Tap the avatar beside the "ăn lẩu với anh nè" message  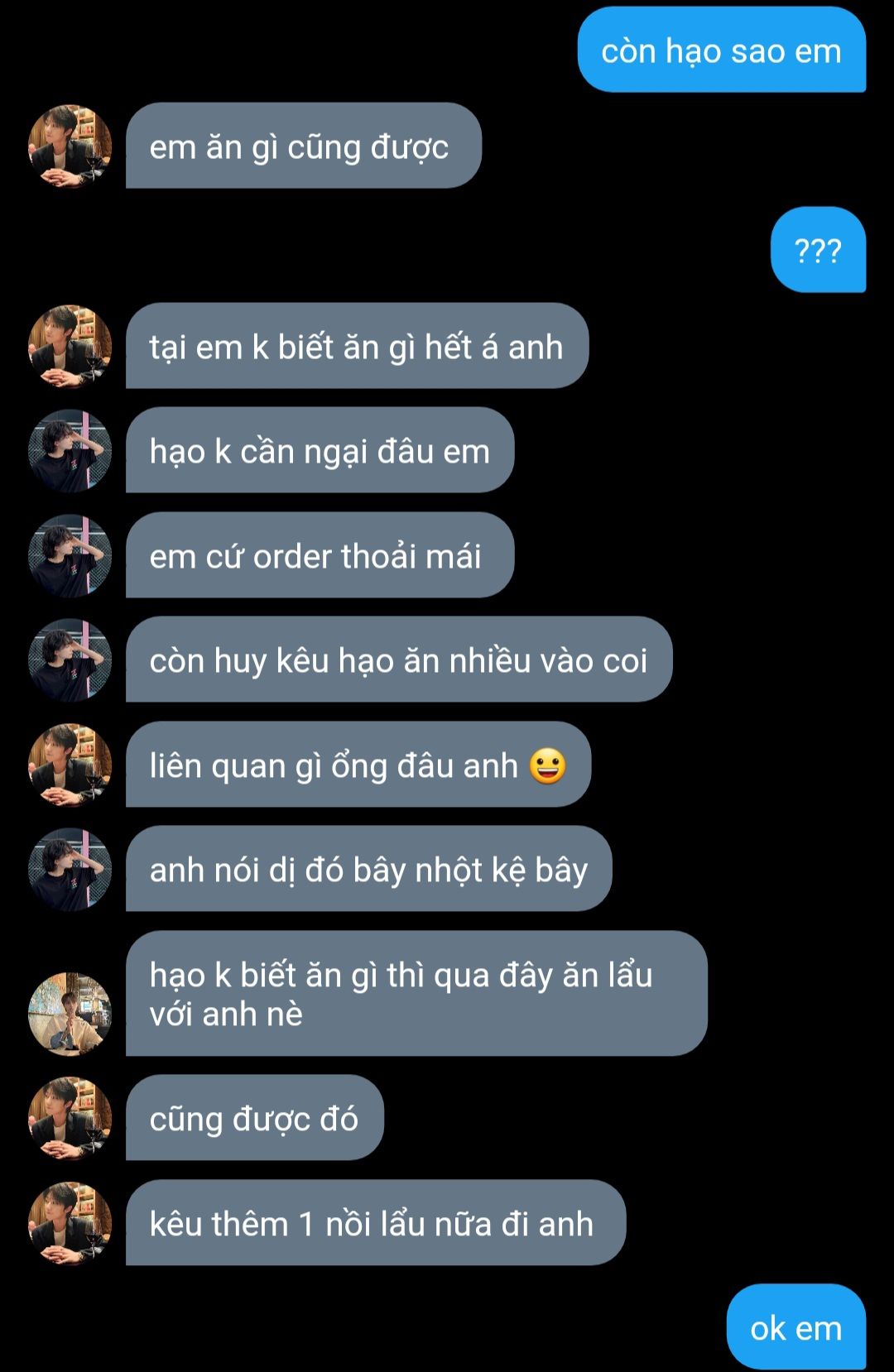point(70,1014)
